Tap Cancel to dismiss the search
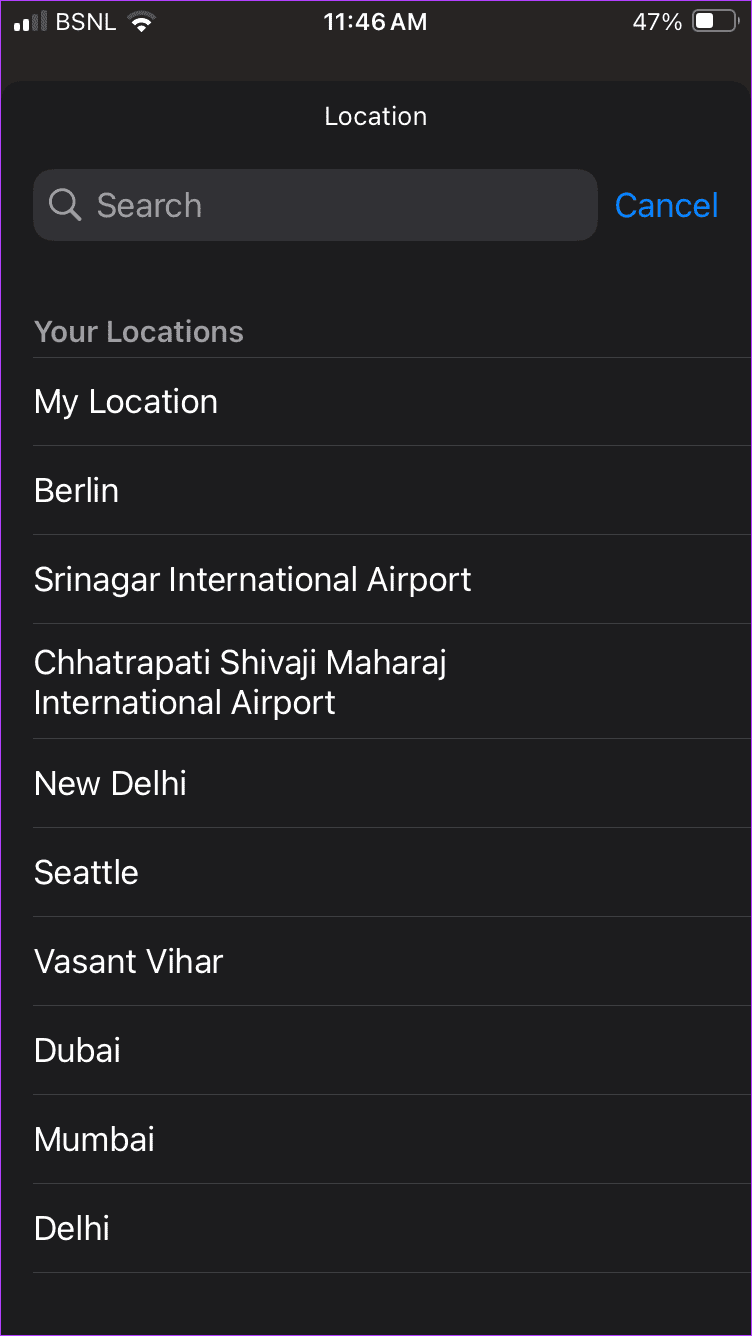752x1336 pixels. 666,205
